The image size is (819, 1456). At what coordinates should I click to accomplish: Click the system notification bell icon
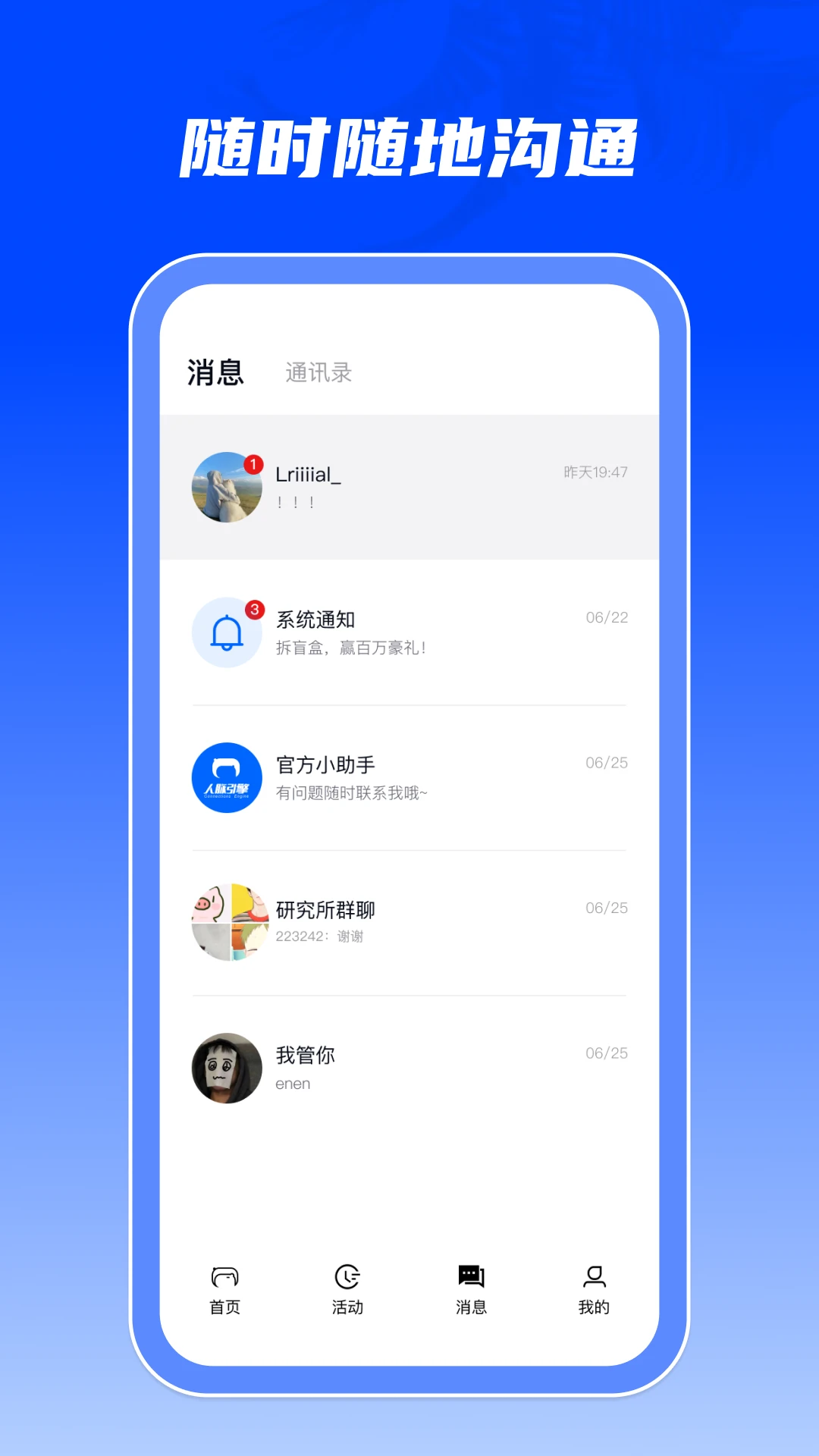tap(227, 634)
